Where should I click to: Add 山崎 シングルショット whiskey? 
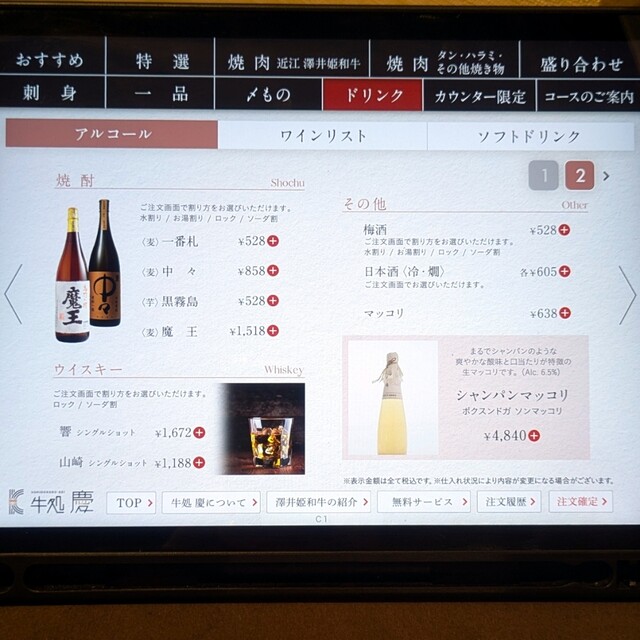point(199,463)
